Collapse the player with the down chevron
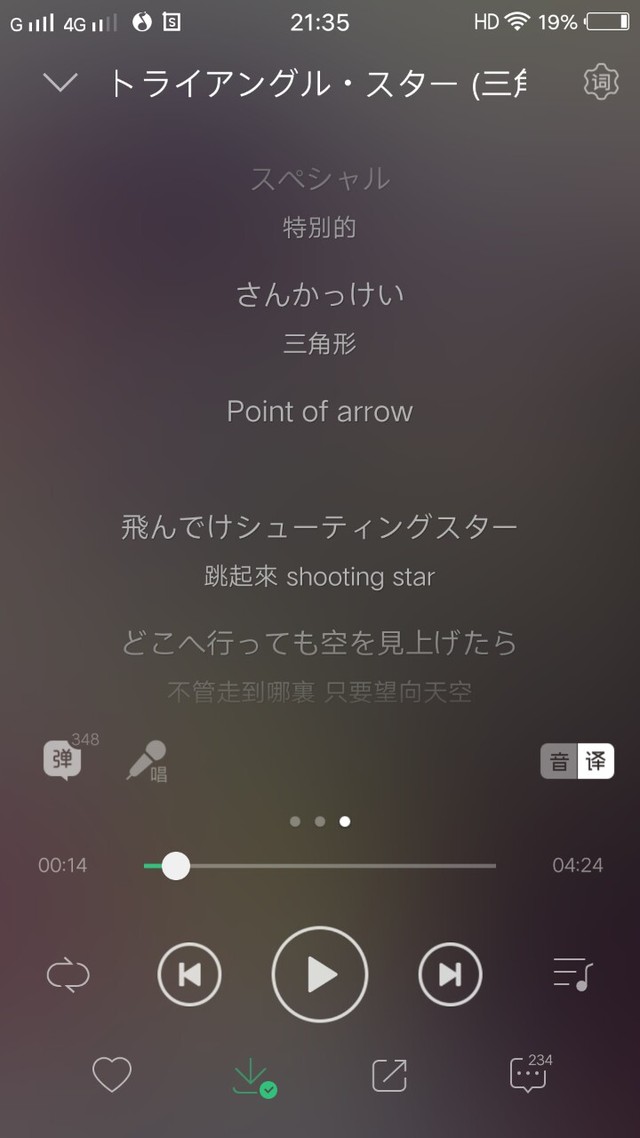Image resolution: width=640 pixels, height=1138 pixels. pos(60,83)
